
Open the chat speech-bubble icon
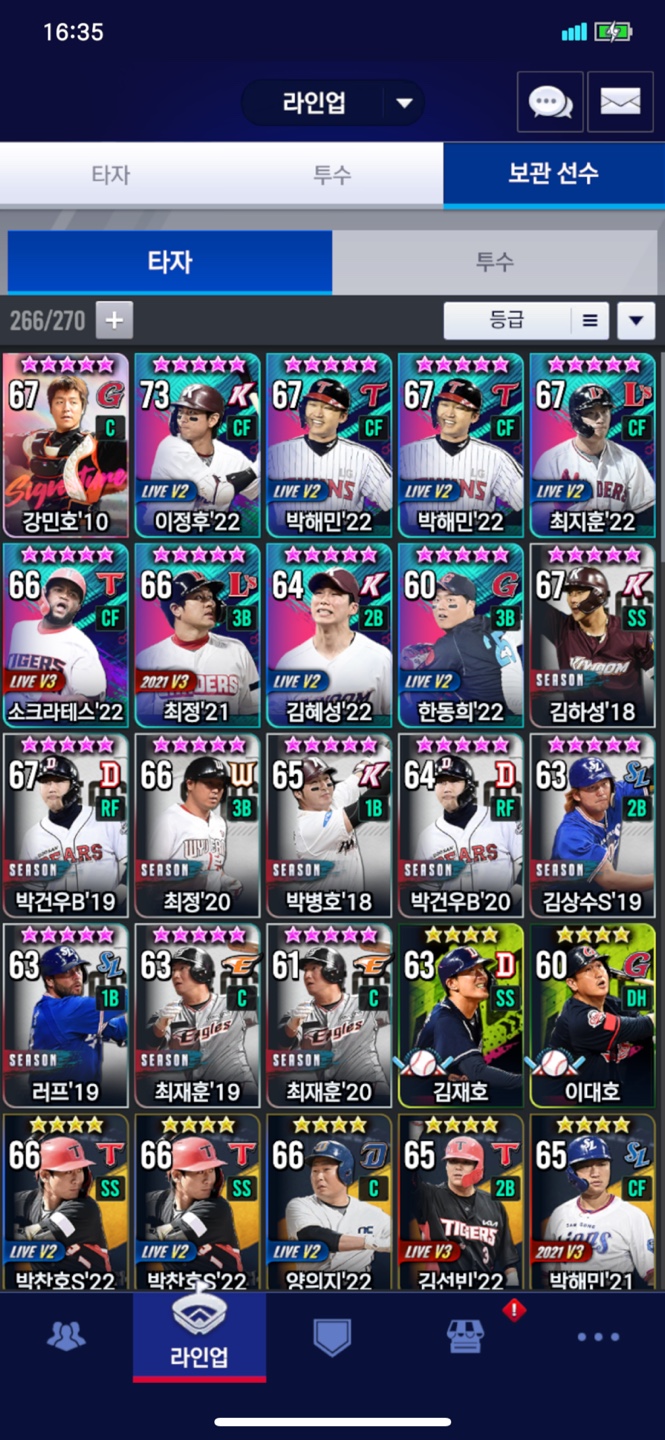tap(550, 102)
